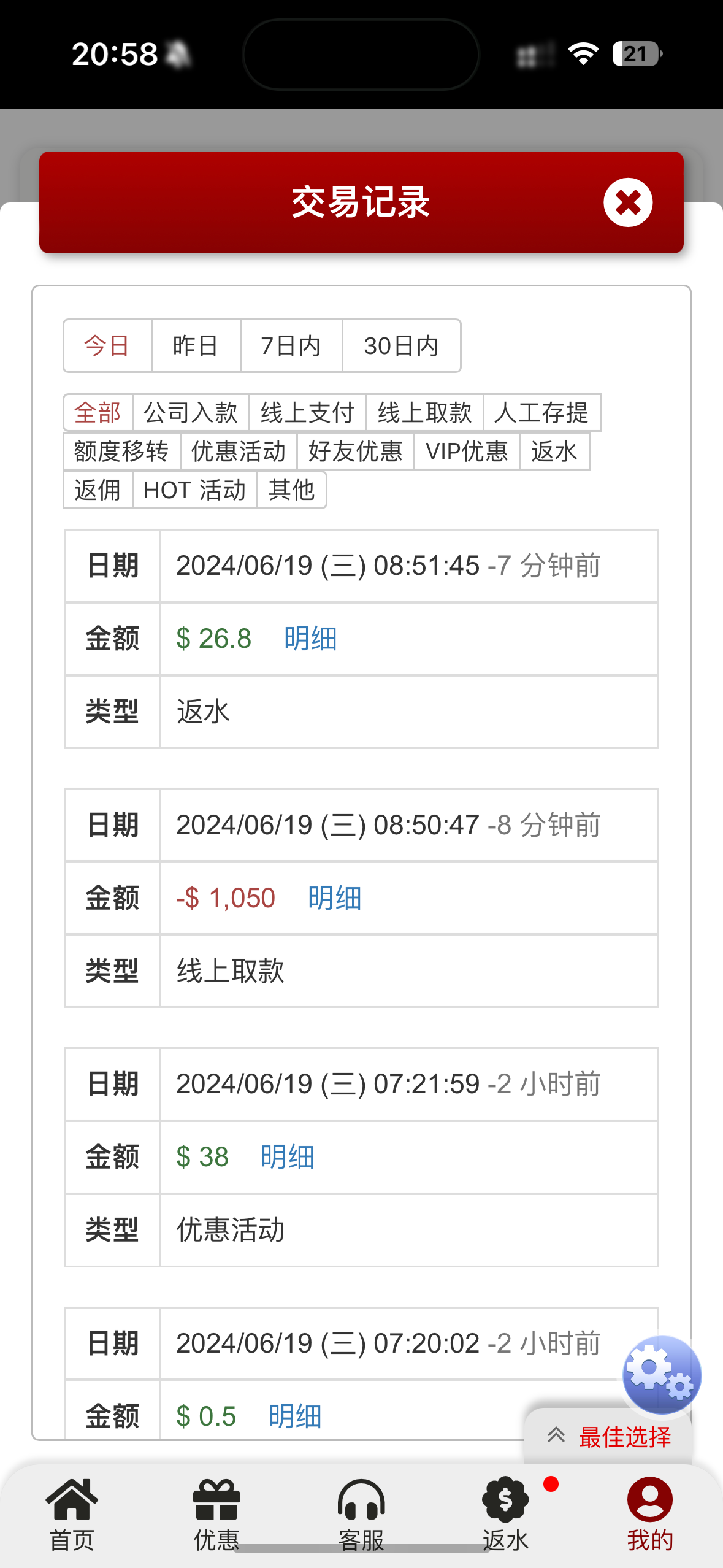The image size is (723, 1568).
Task: Filter records by 额度移转
Action: click(121, 452)
